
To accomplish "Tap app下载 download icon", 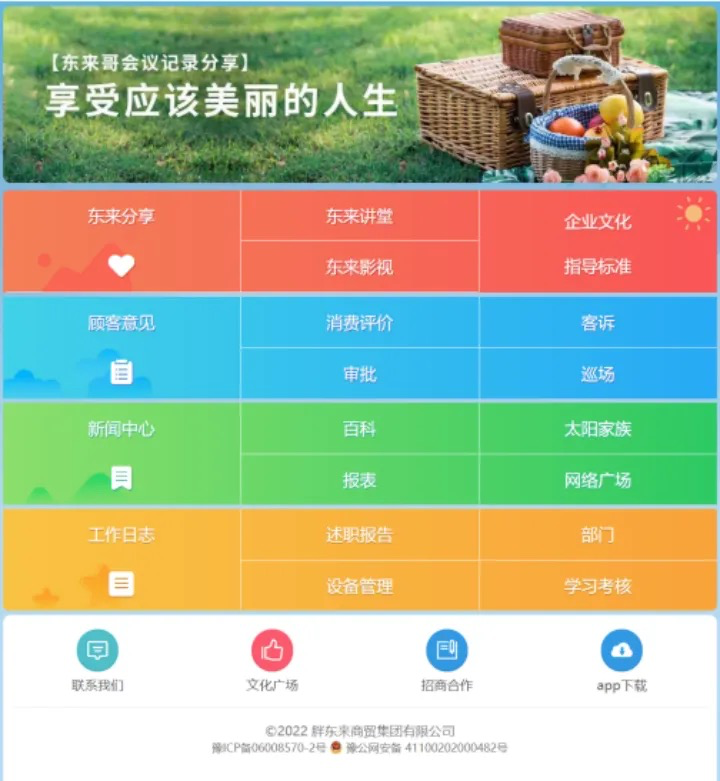I will [x=621, y=651].
